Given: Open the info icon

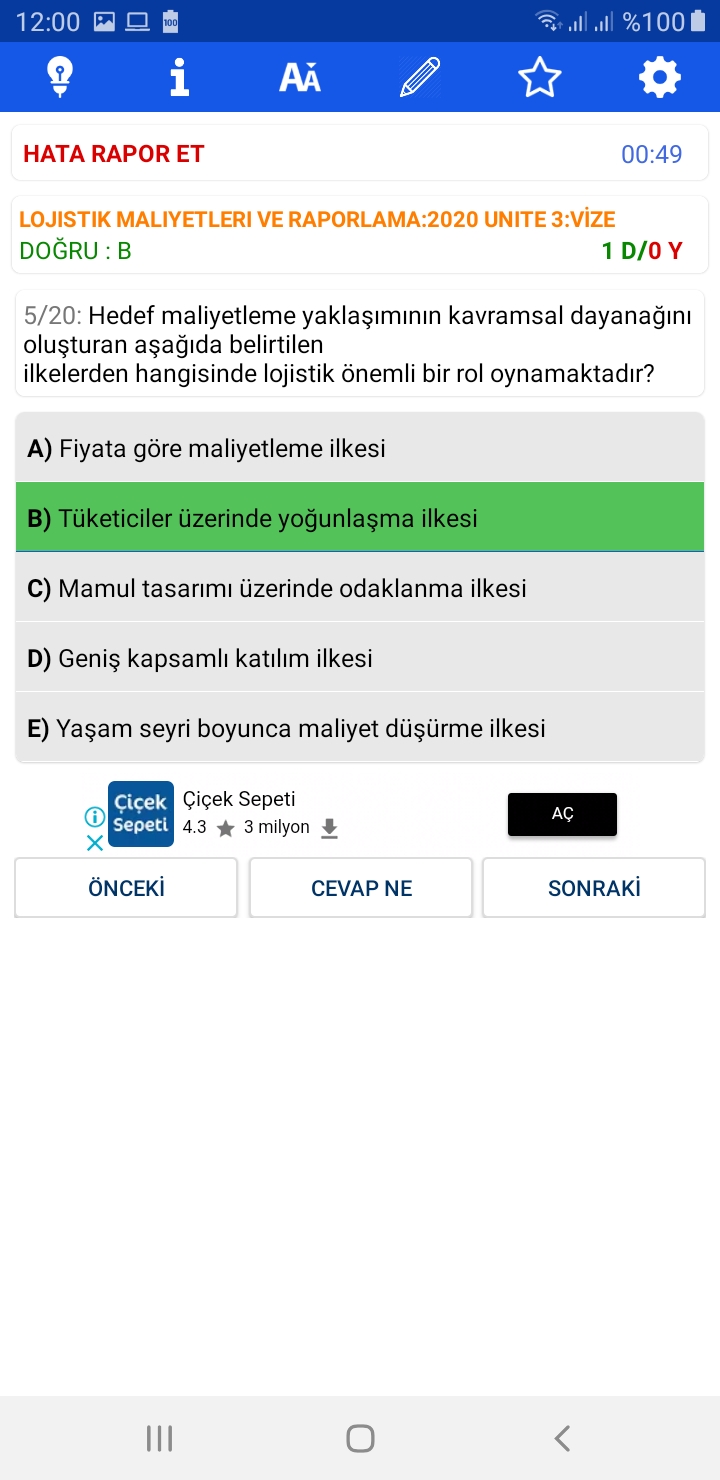Looking at the screenshot, I should coord(180,77).
